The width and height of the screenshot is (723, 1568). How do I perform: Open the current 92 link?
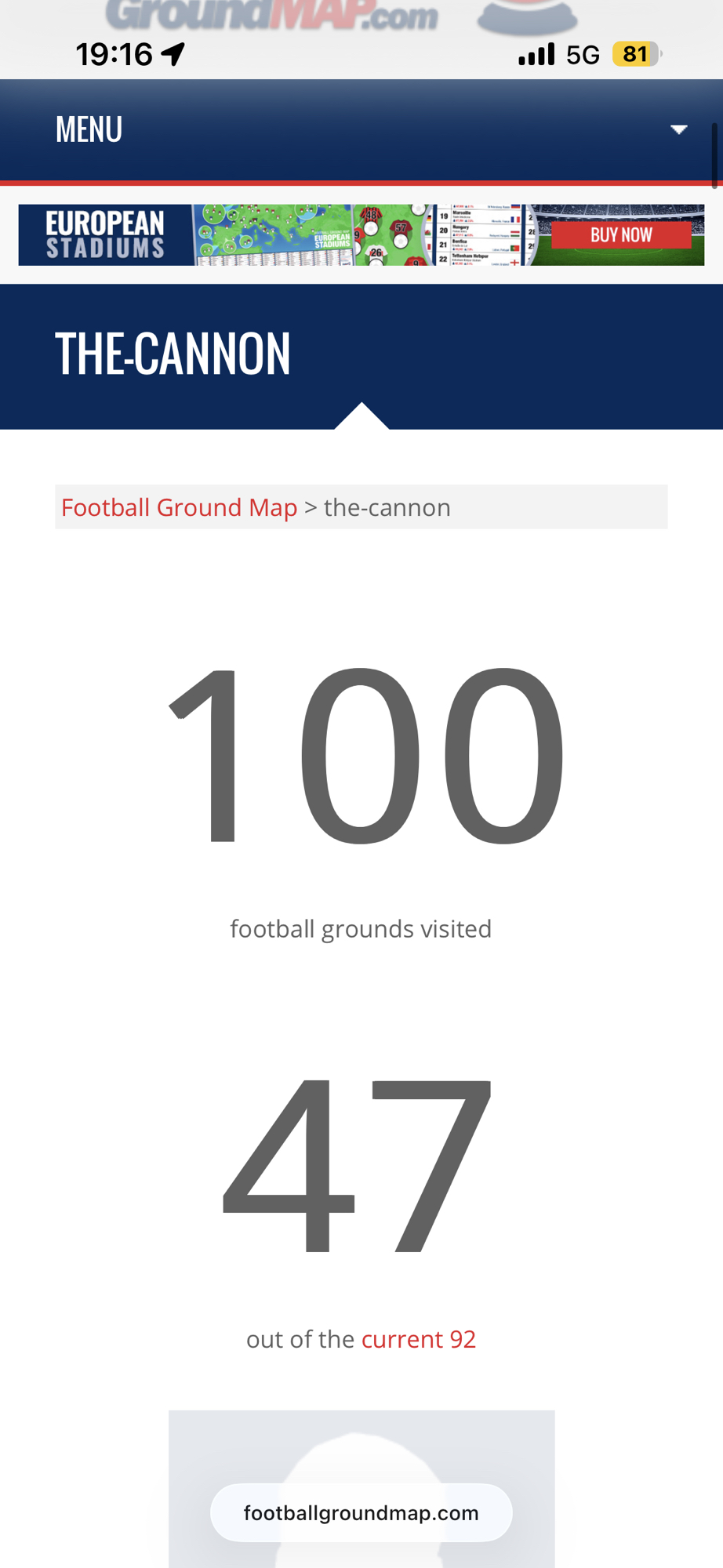pos(418,1339)
